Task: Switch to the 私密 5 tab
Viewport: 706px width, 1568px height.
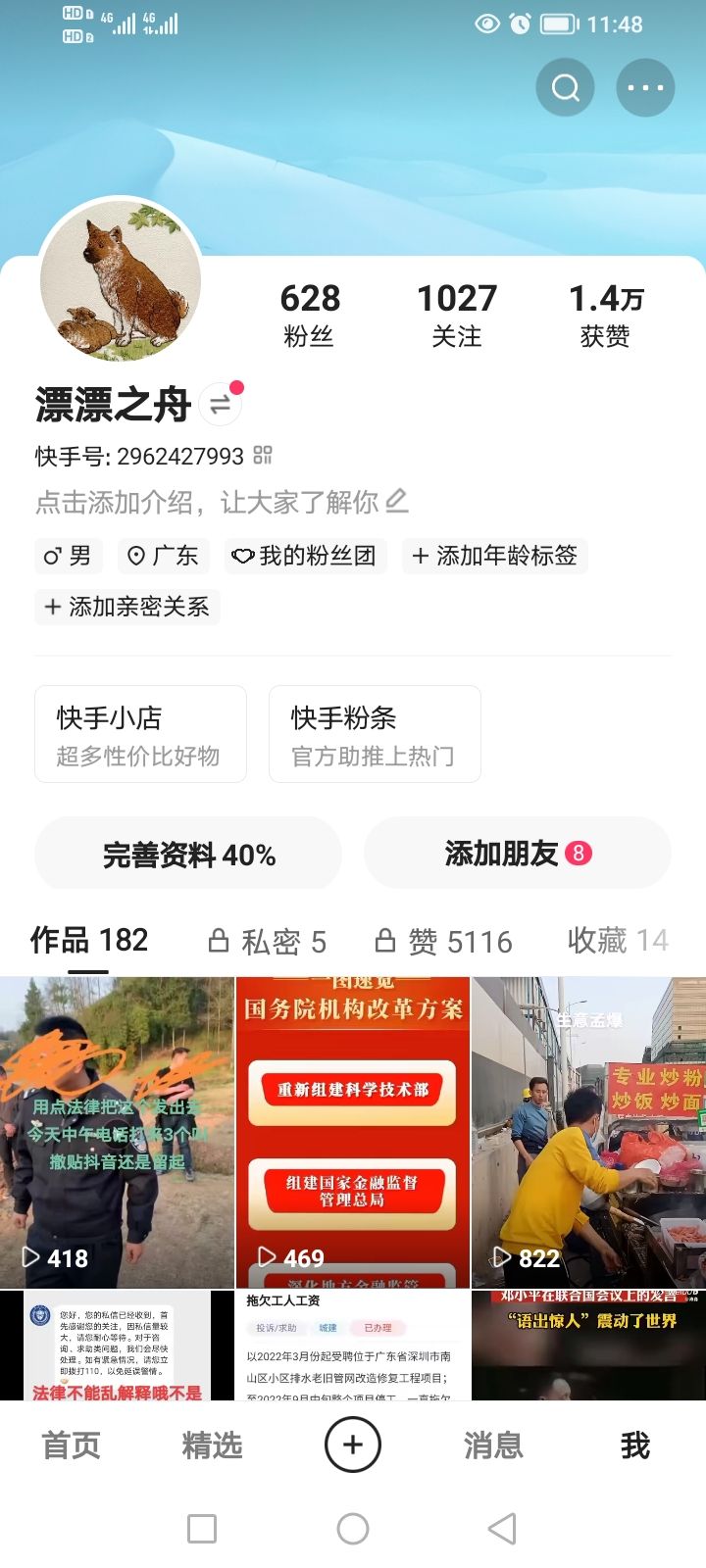Action: 267,942
